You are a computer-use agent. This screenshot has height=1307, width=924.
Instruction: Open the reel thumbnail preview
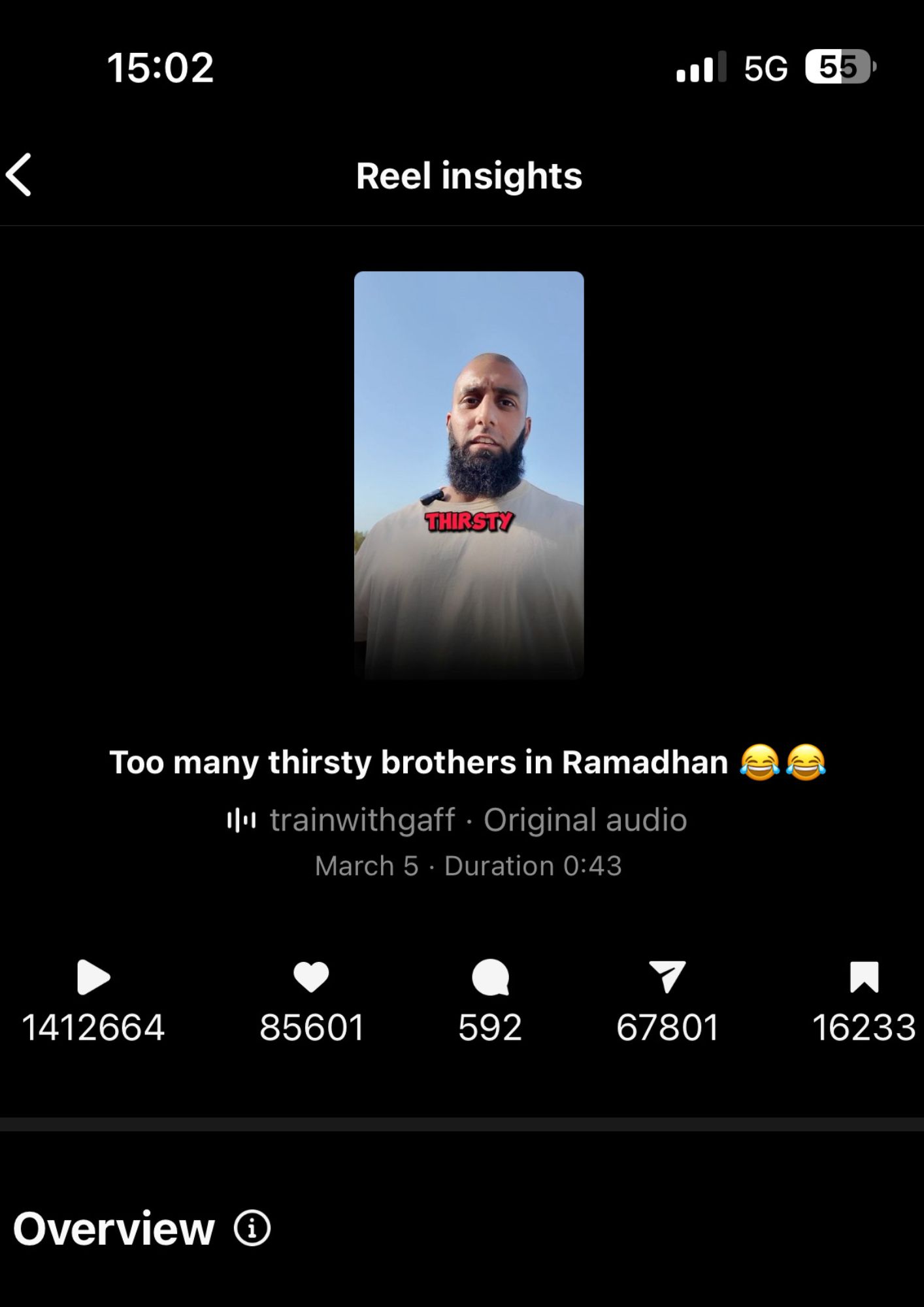469,475
